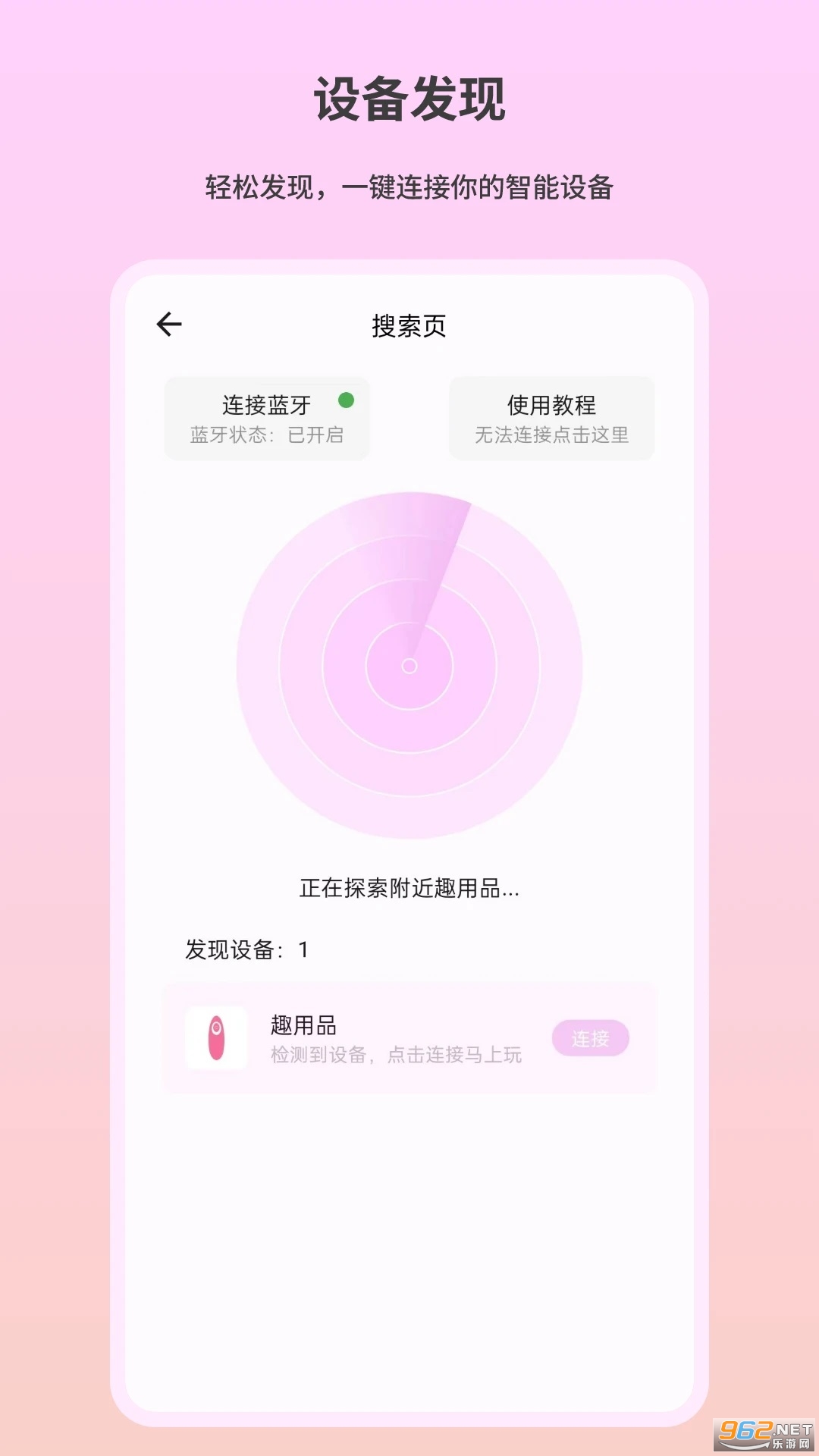Image resolution: width=819 pixels, height=1456 pixels.
Task: Tap the green Bluetooth status dot
Action: [x=348, y=402]
